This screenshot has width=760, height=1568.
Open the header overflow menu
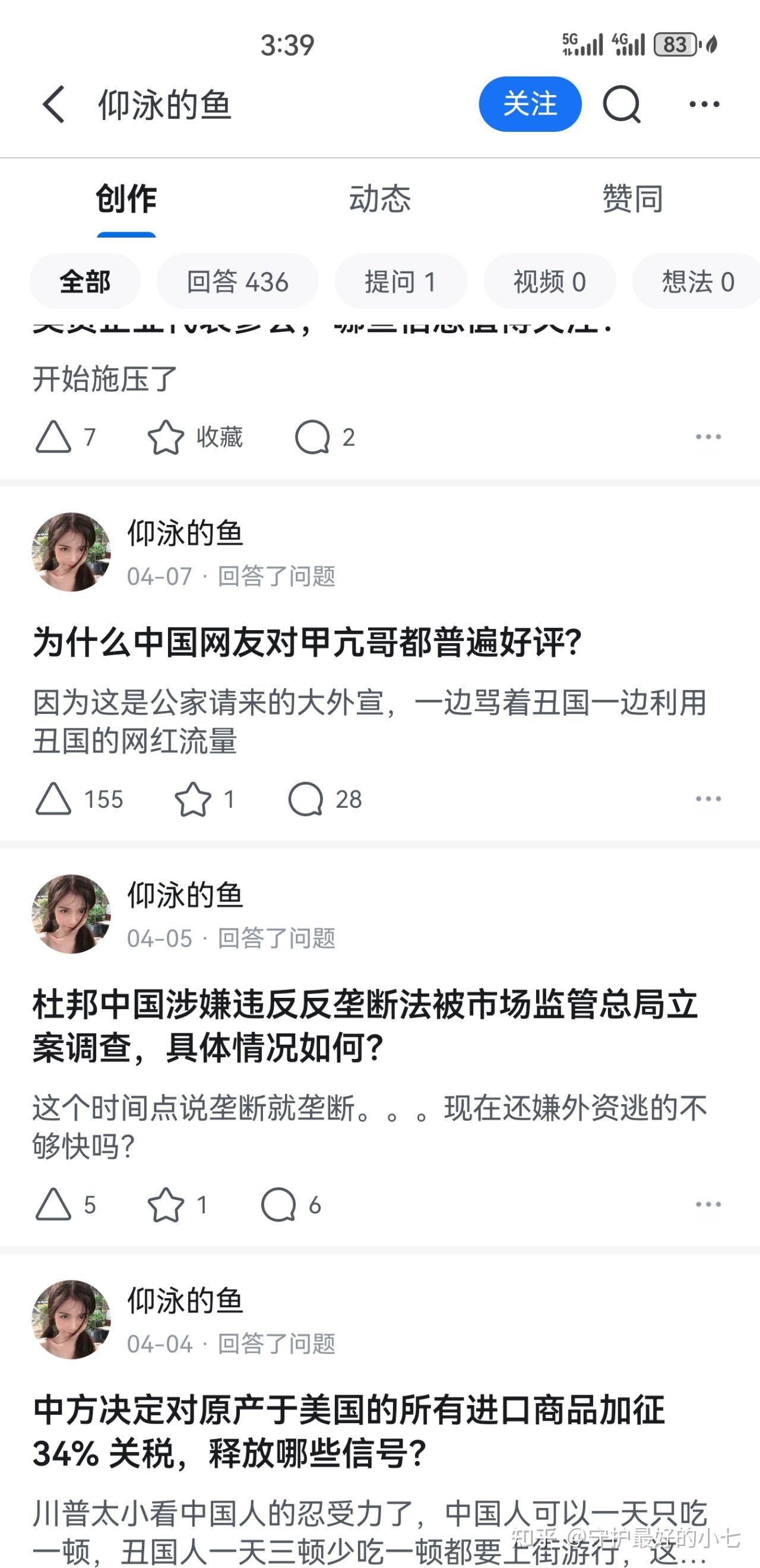[x=704, y=104]
